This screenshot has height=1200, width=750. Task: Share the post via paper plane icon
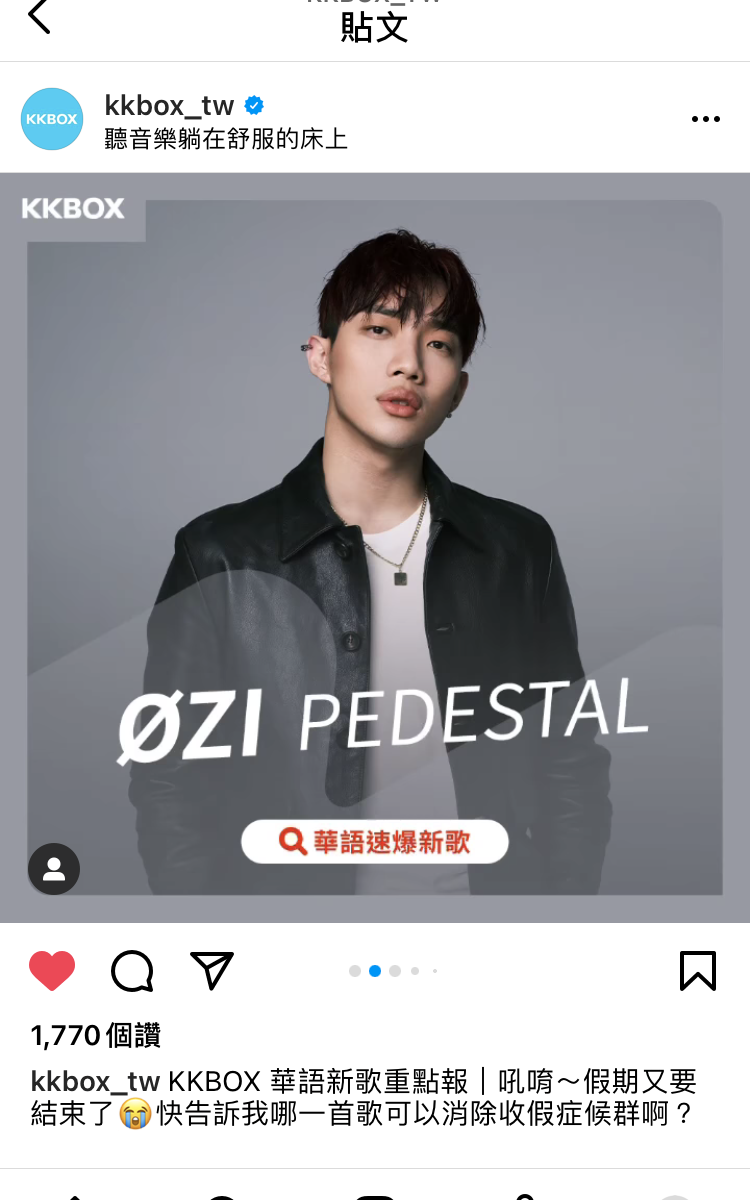[x=211, y=970]
